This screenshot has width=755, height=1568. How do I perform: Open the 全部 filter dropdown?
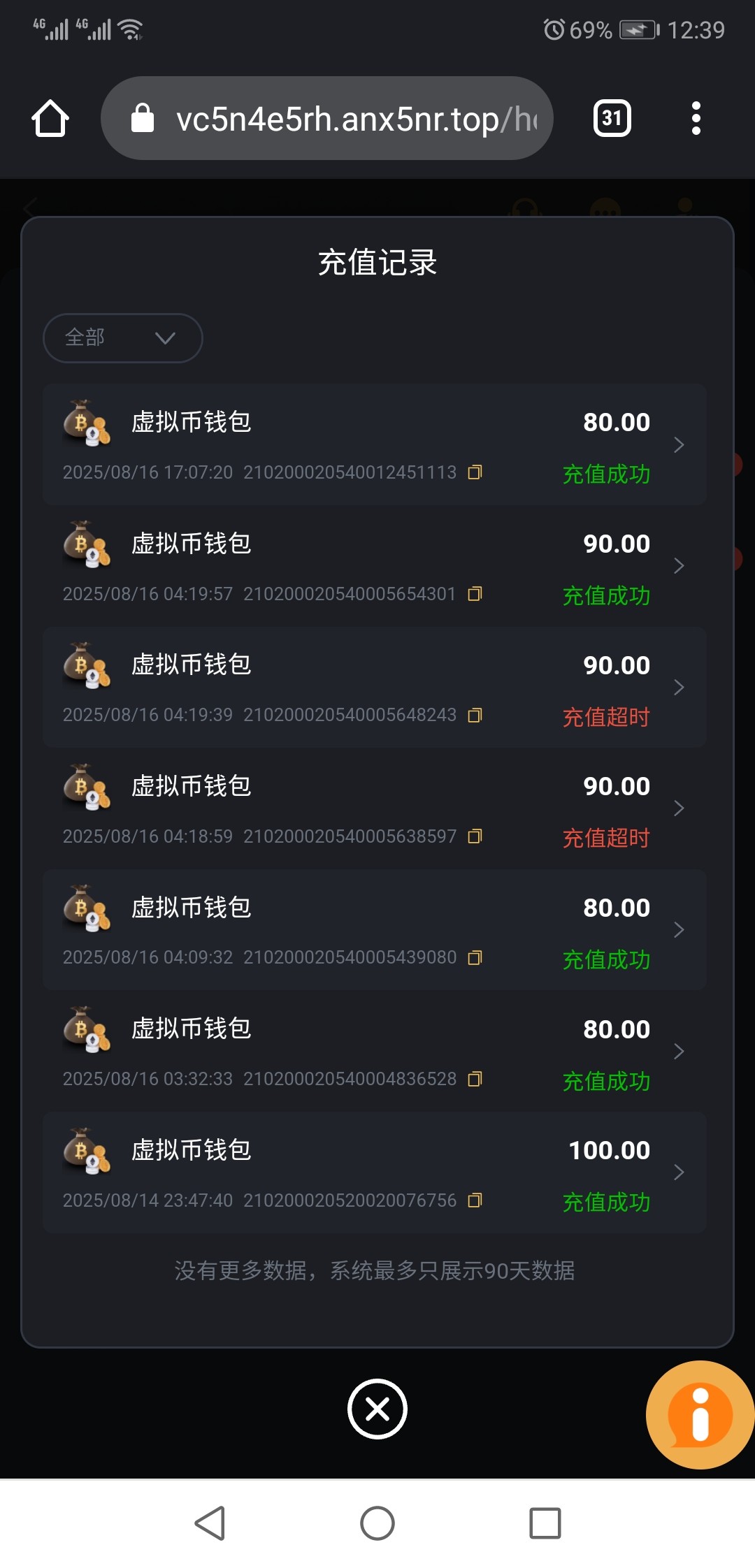point(122,338)
